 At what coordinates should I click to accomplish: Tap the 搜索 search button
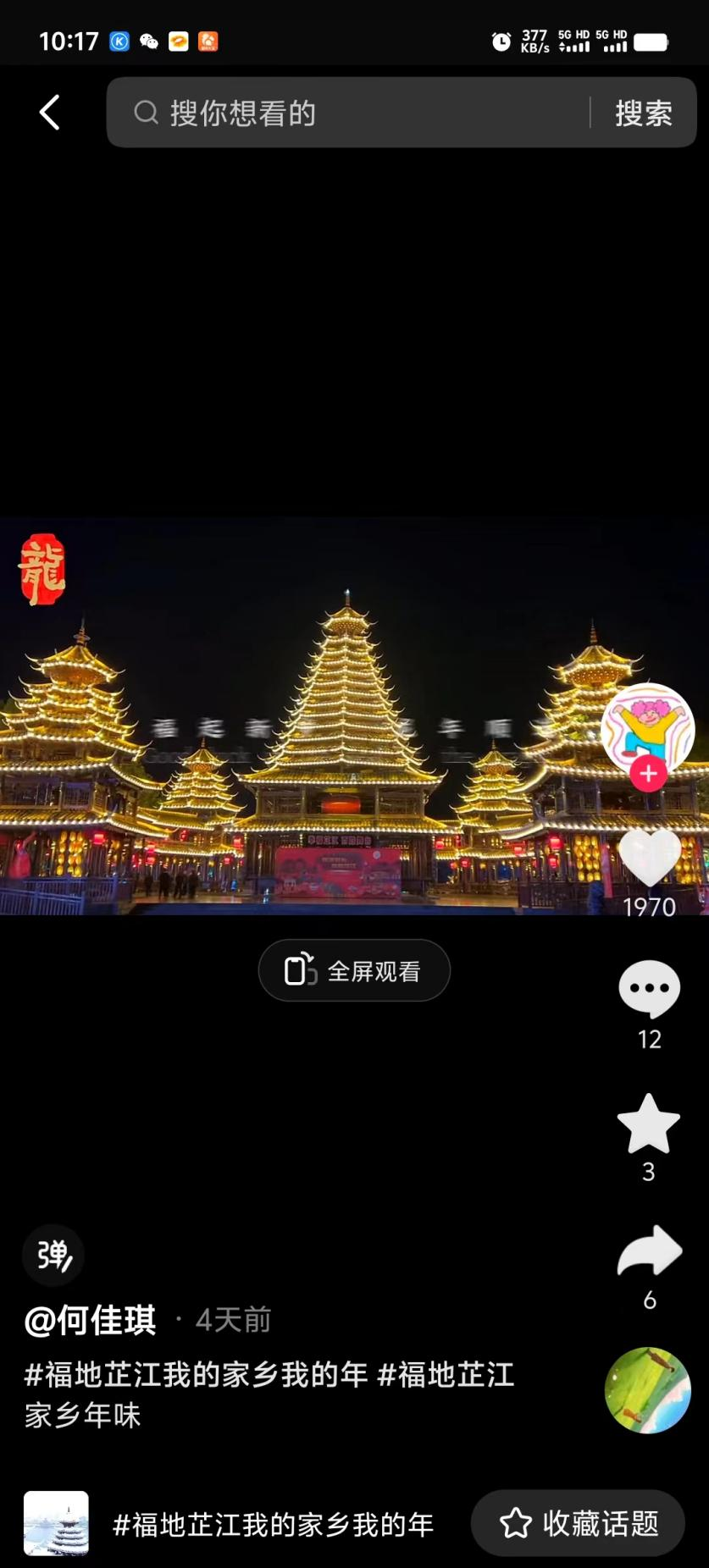[x=643, y=113]
